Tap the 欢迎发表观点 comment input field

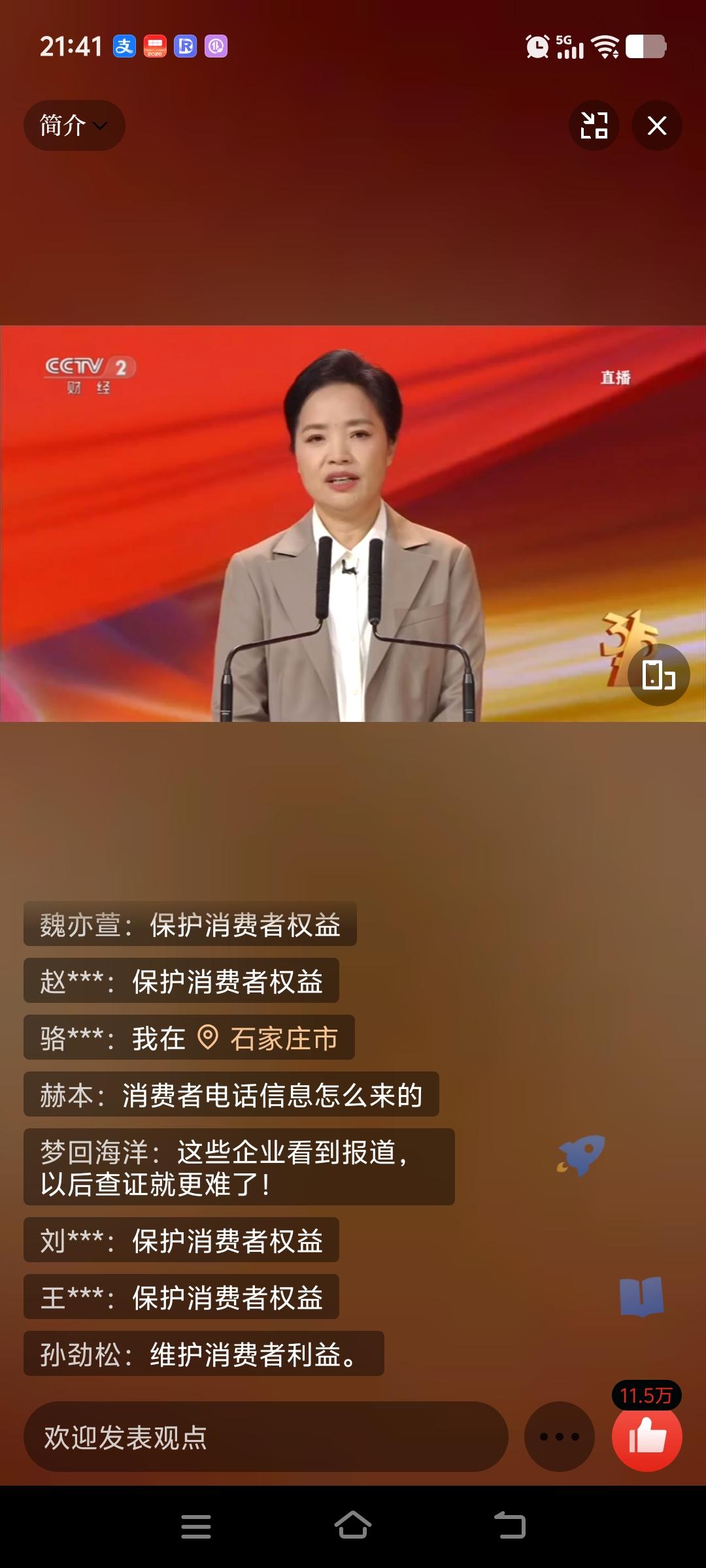[261, 1437]
